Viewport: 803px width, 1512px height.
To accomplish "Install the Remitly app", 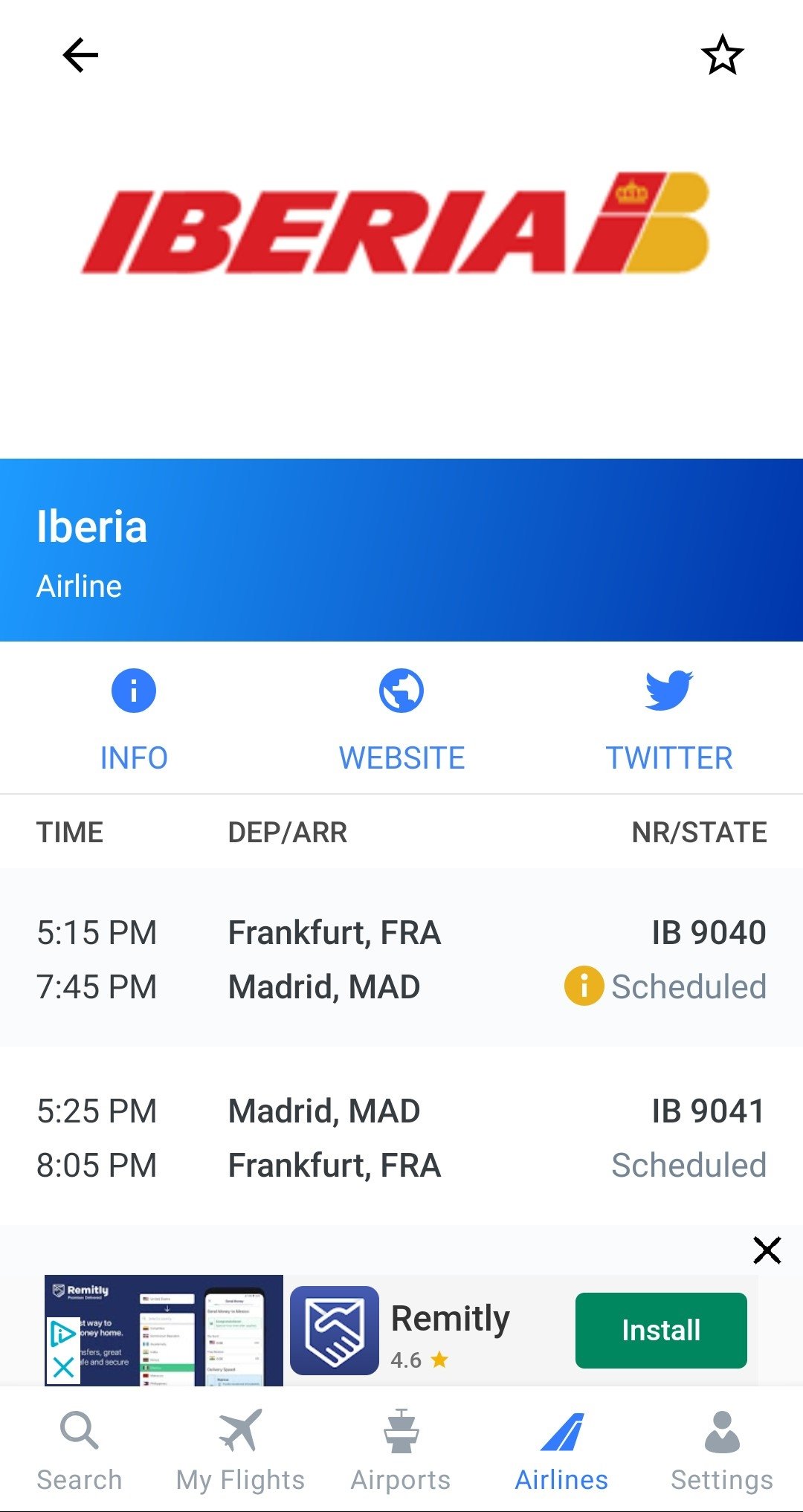I will click(661, 1331).
